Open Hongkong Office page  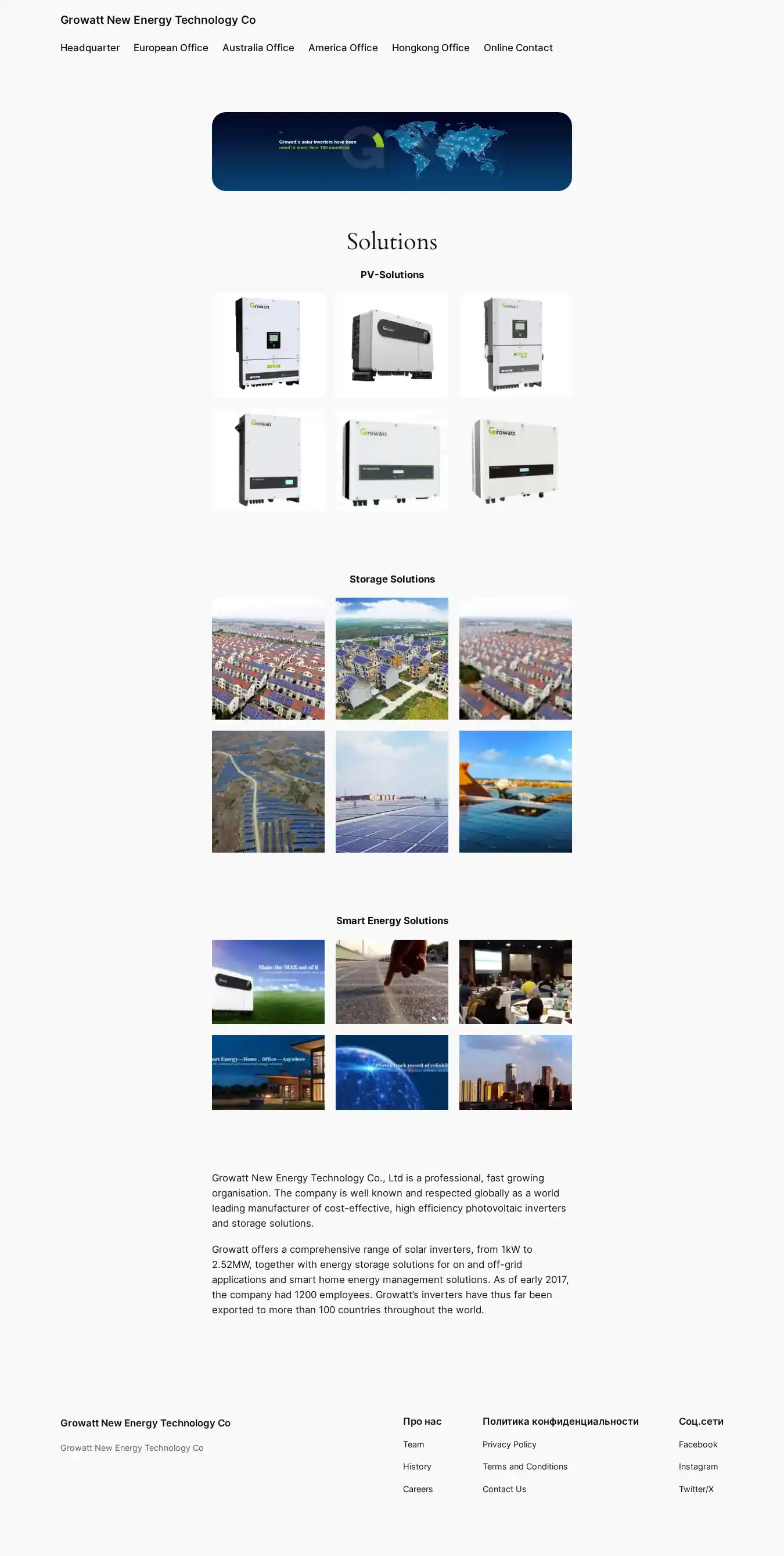pyautogui.click(x=430, y=48)
